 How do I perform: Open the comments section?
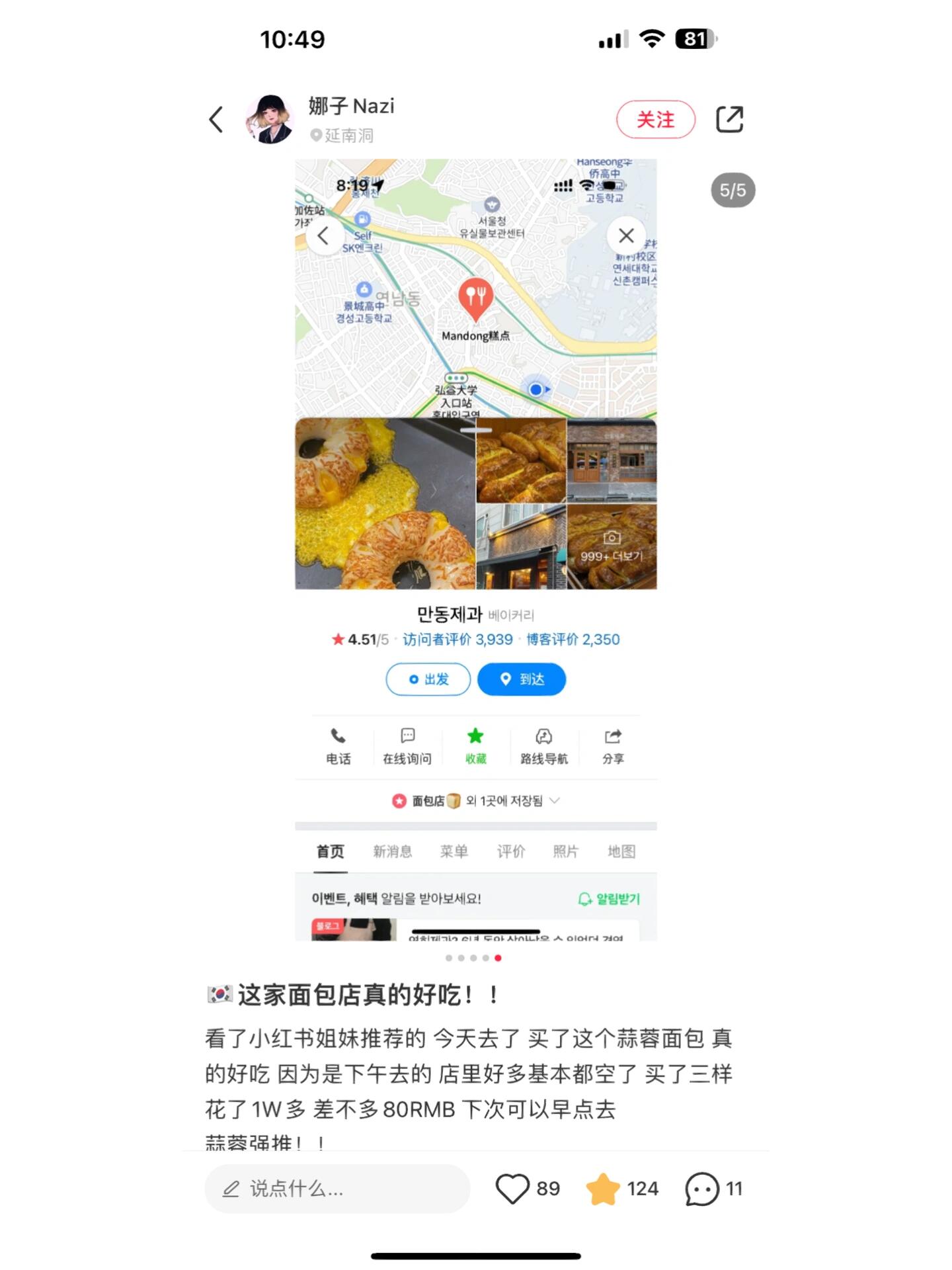pyautogui.click(x=702, y=1189)
